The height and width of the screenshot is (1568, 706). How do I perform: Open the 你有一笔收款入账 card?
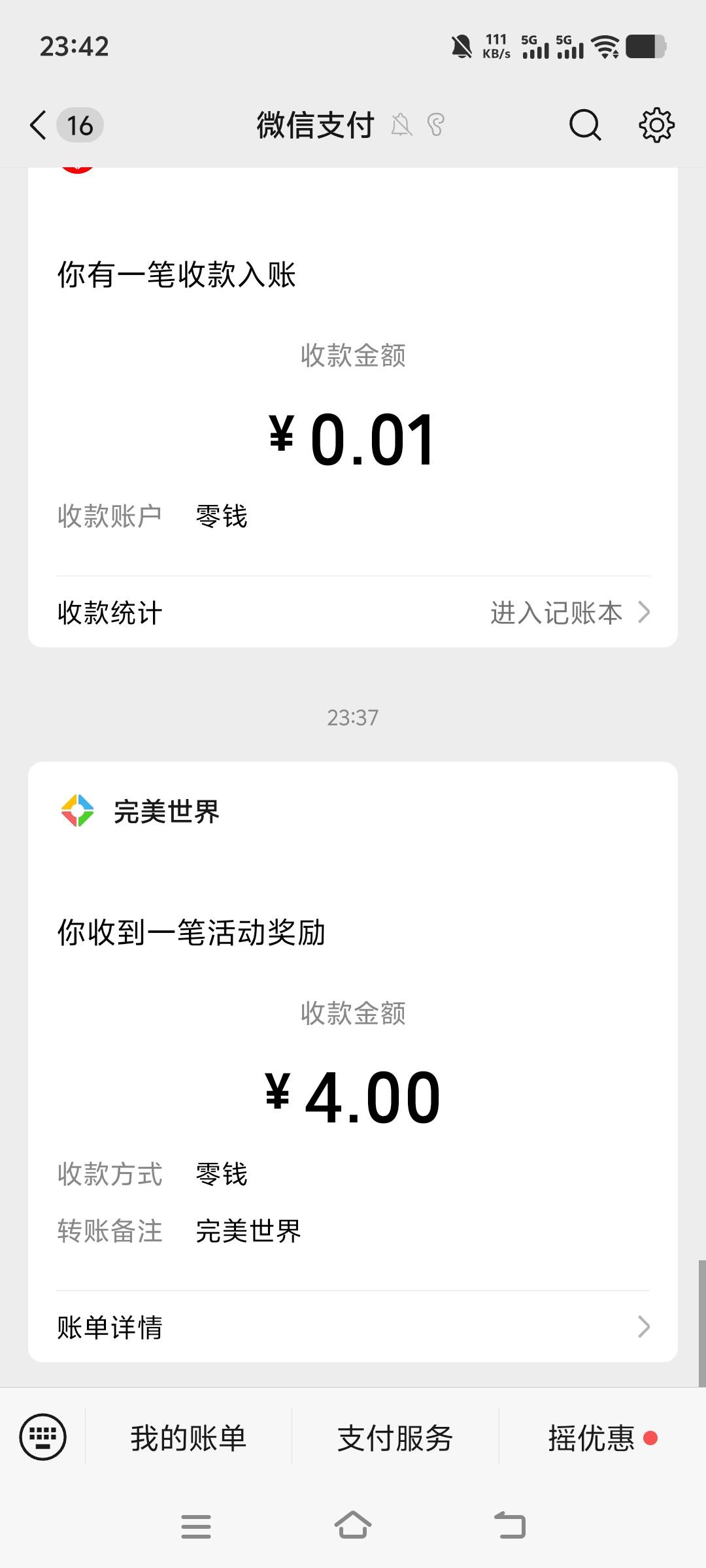[x=353, y=392]
